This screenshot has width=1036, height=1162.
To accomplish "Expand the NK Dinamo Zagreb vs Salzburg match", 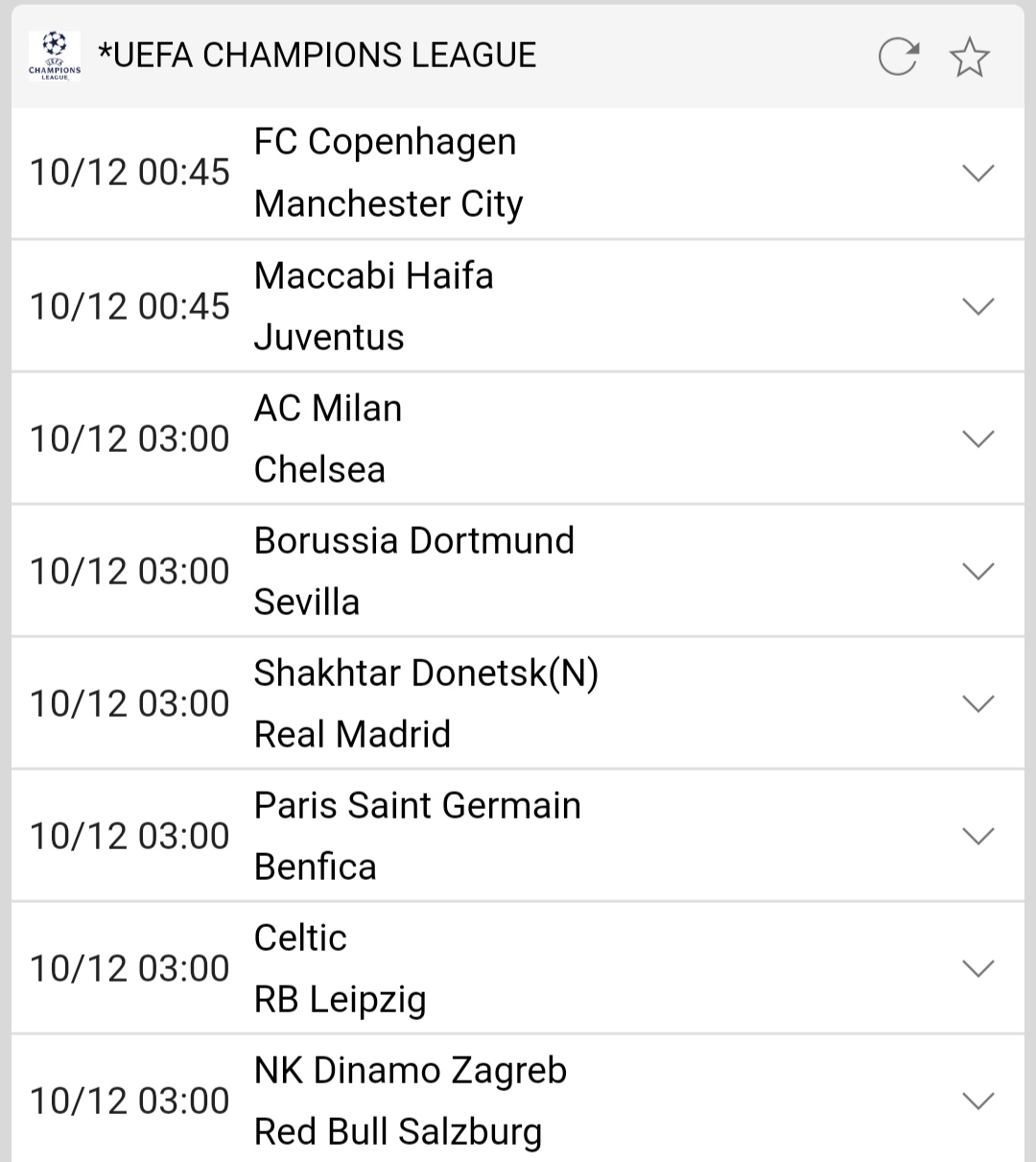I will (x=977, y=1101).
